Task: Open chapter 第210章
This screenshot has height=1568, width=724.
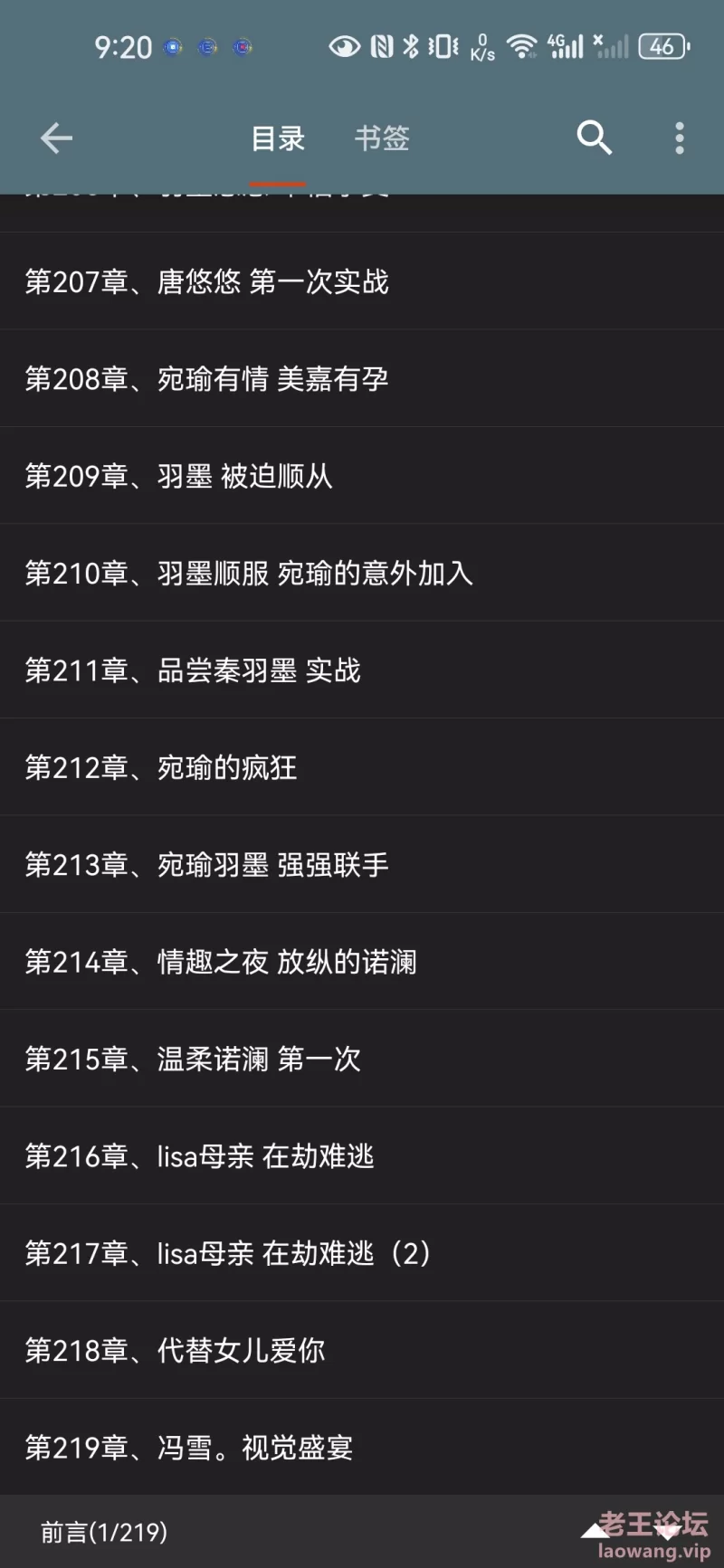Action: [x=362, y=573]
